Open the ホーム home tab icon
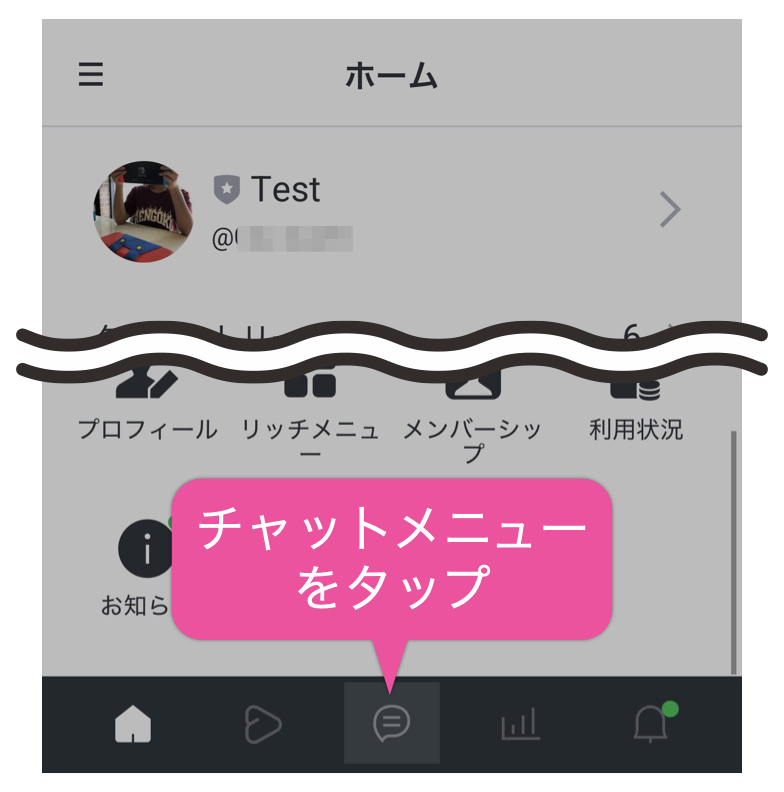784x792 pixels. pyautogui.click(x=133, y=724)
